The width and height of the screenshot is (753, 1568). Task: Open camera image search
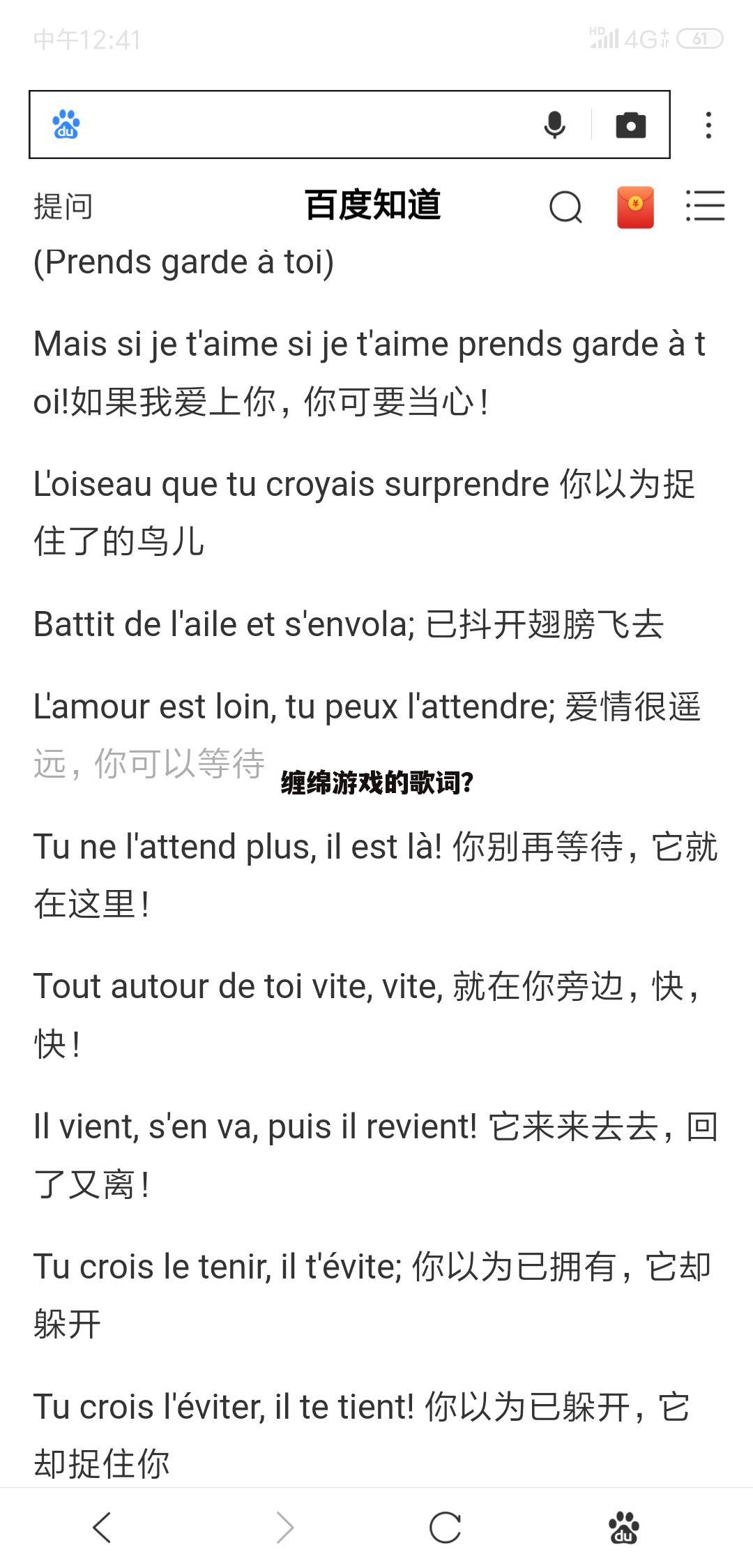click(x=630, y=125)
